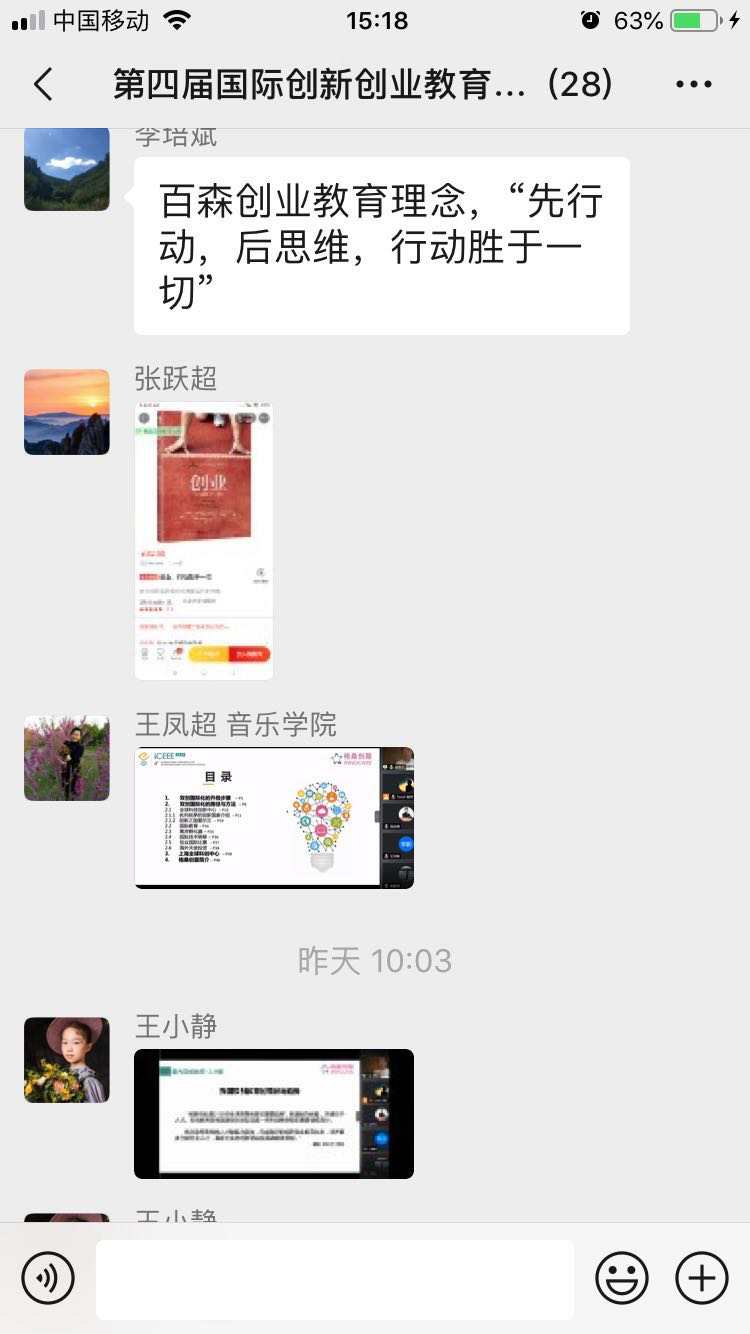The width and height of the screenshot is (750, 1334).
Task: Open the group chat options menu
Action: [693, 85]
